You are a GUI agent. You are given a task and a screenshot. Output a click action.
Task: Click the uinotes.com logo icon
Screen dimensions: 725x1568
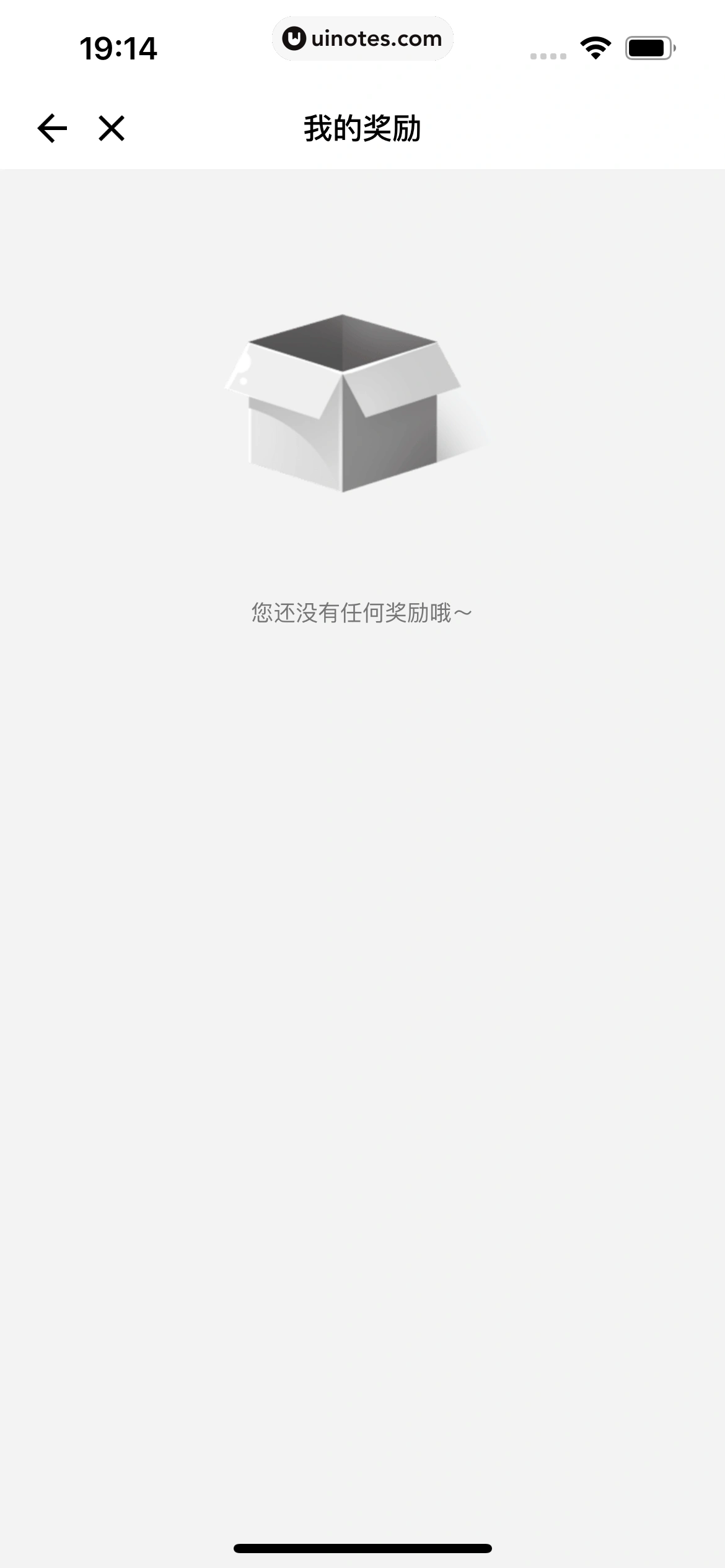point(294,38)
